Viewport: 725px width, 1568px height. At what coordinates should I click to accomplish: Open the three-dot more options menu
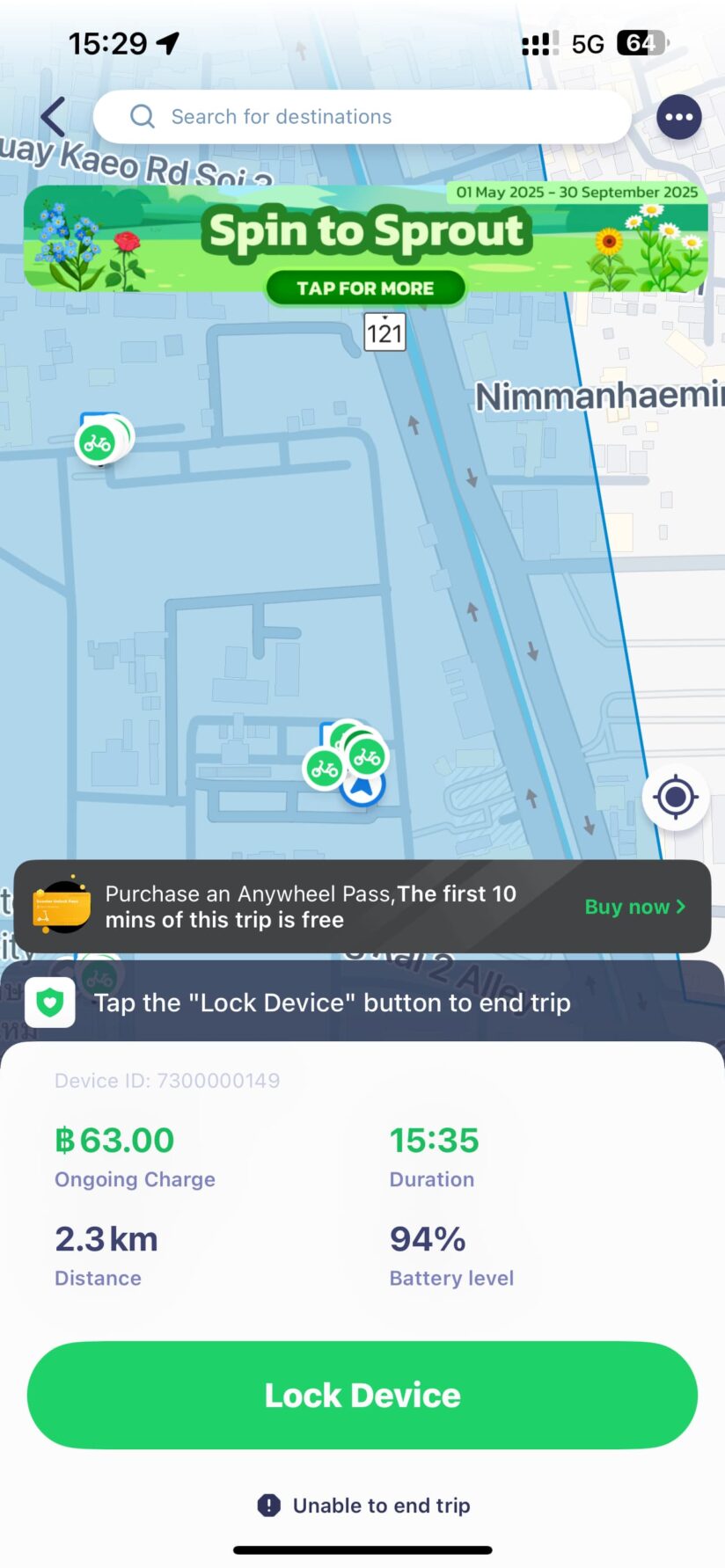(678, 117)
